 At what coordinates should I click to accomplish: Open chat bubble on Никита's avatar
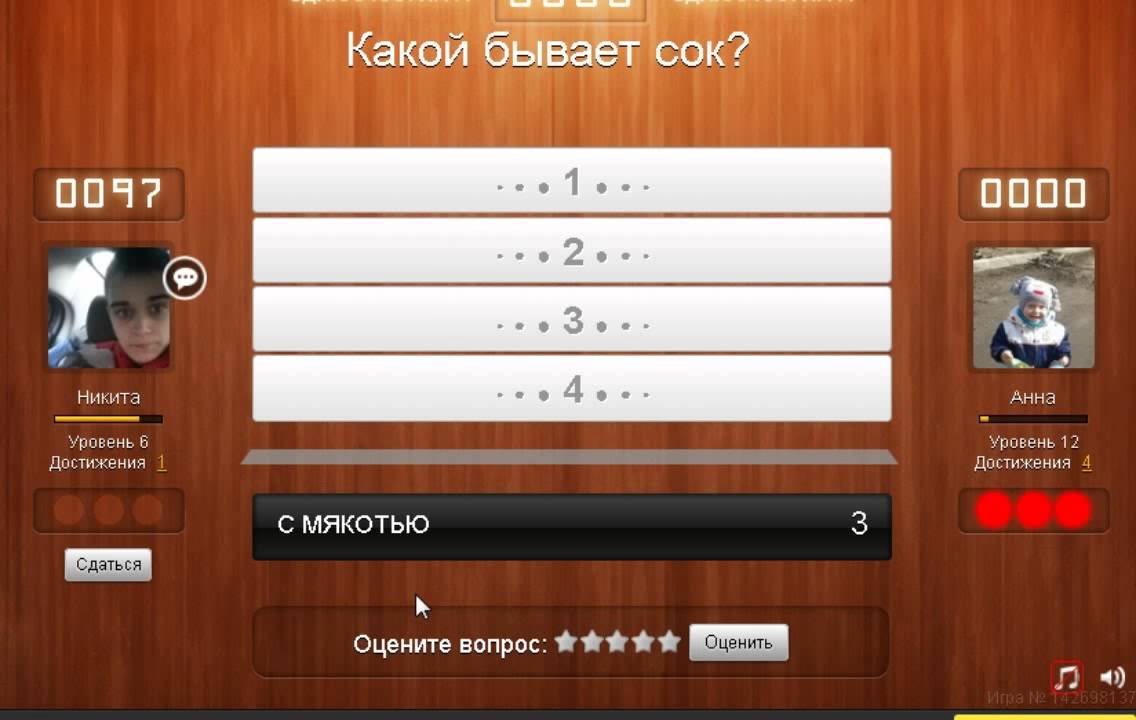click(185, 278)
